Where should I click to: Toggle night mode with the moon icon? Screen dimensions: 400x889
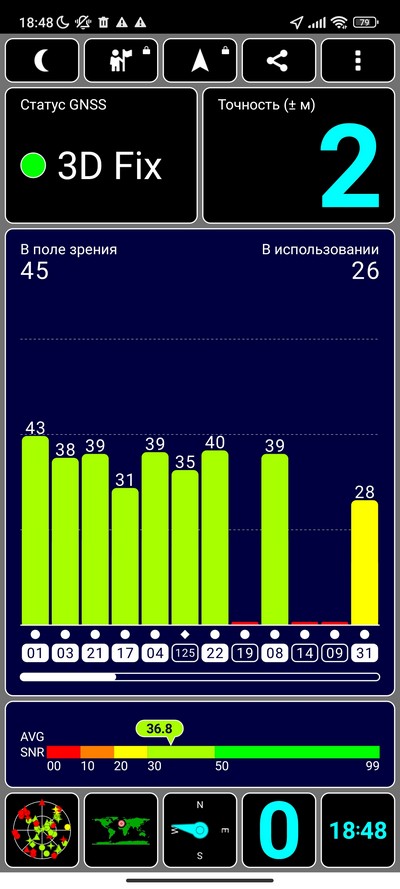42,61
